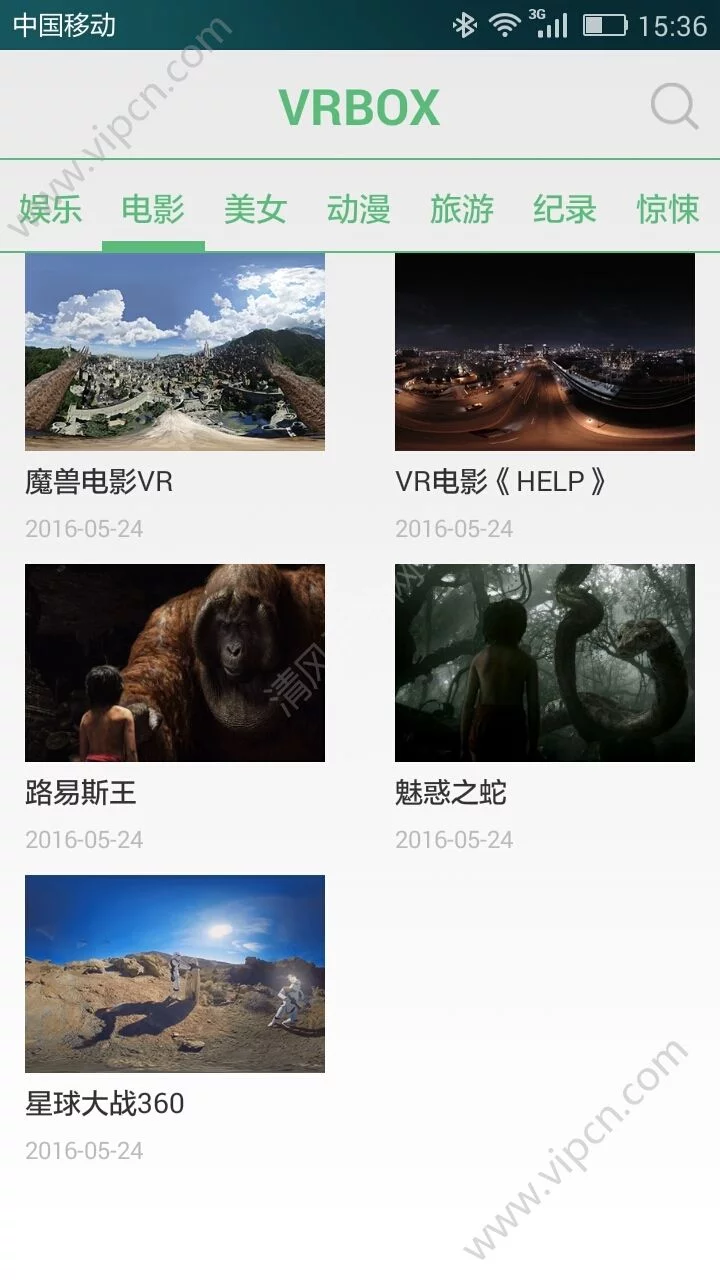View the 魅惑之蛇 video
Viewport: 720px width, 1280px height.
[x=545, y=663]
